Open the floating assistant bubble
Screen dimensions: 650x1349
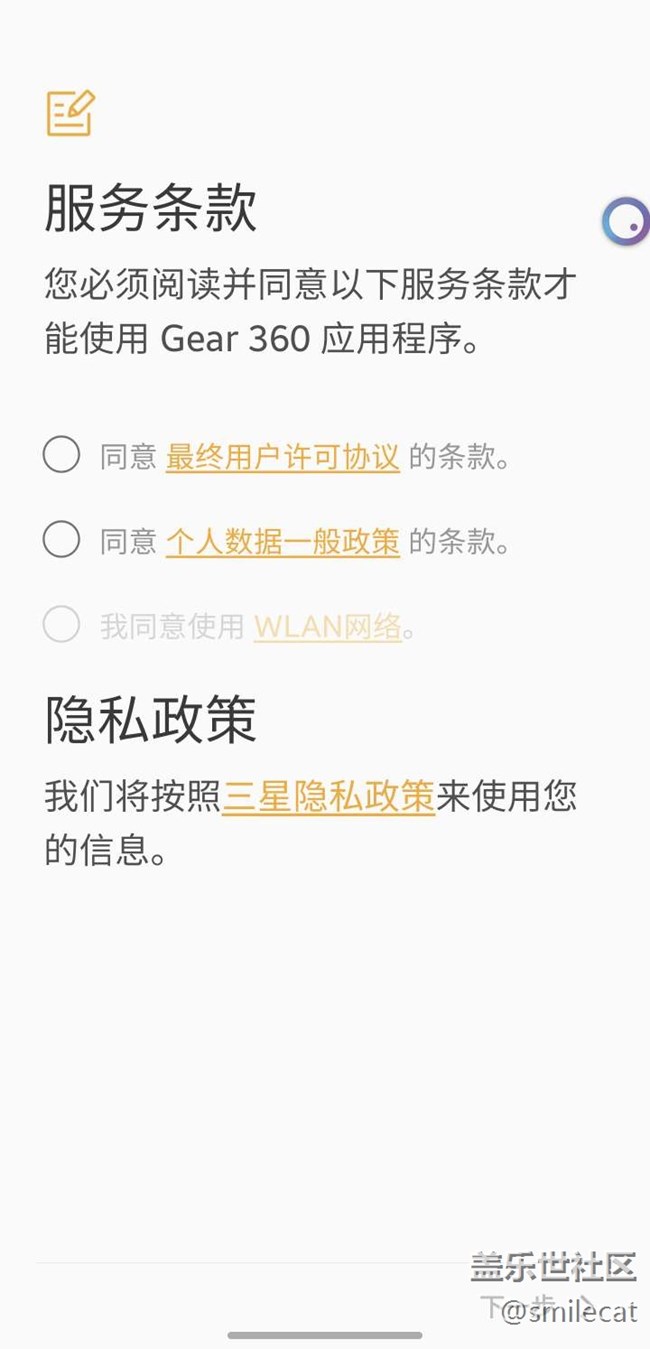627,221
